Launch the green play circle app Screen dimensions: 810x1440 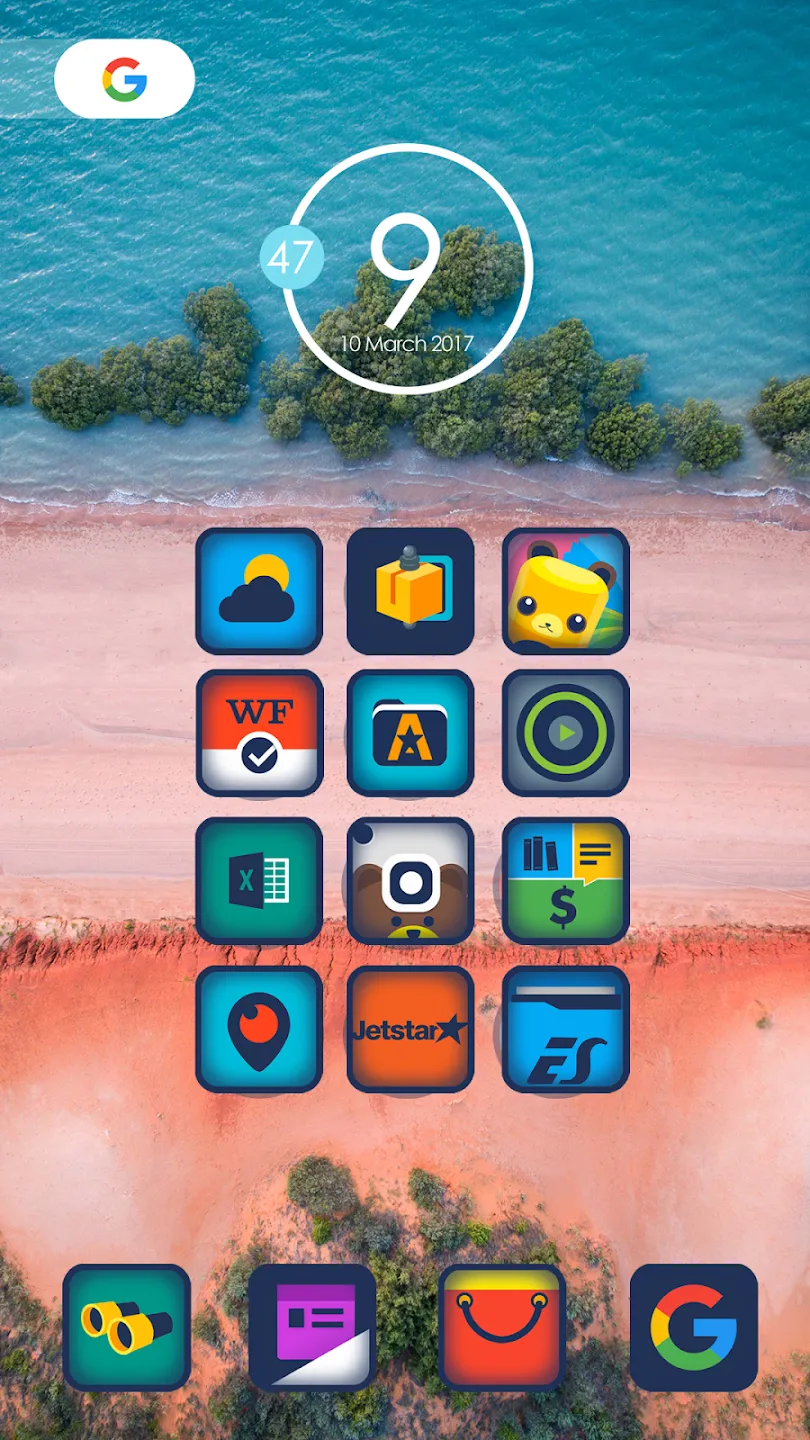pyautogui.click(x=565, y=733)
